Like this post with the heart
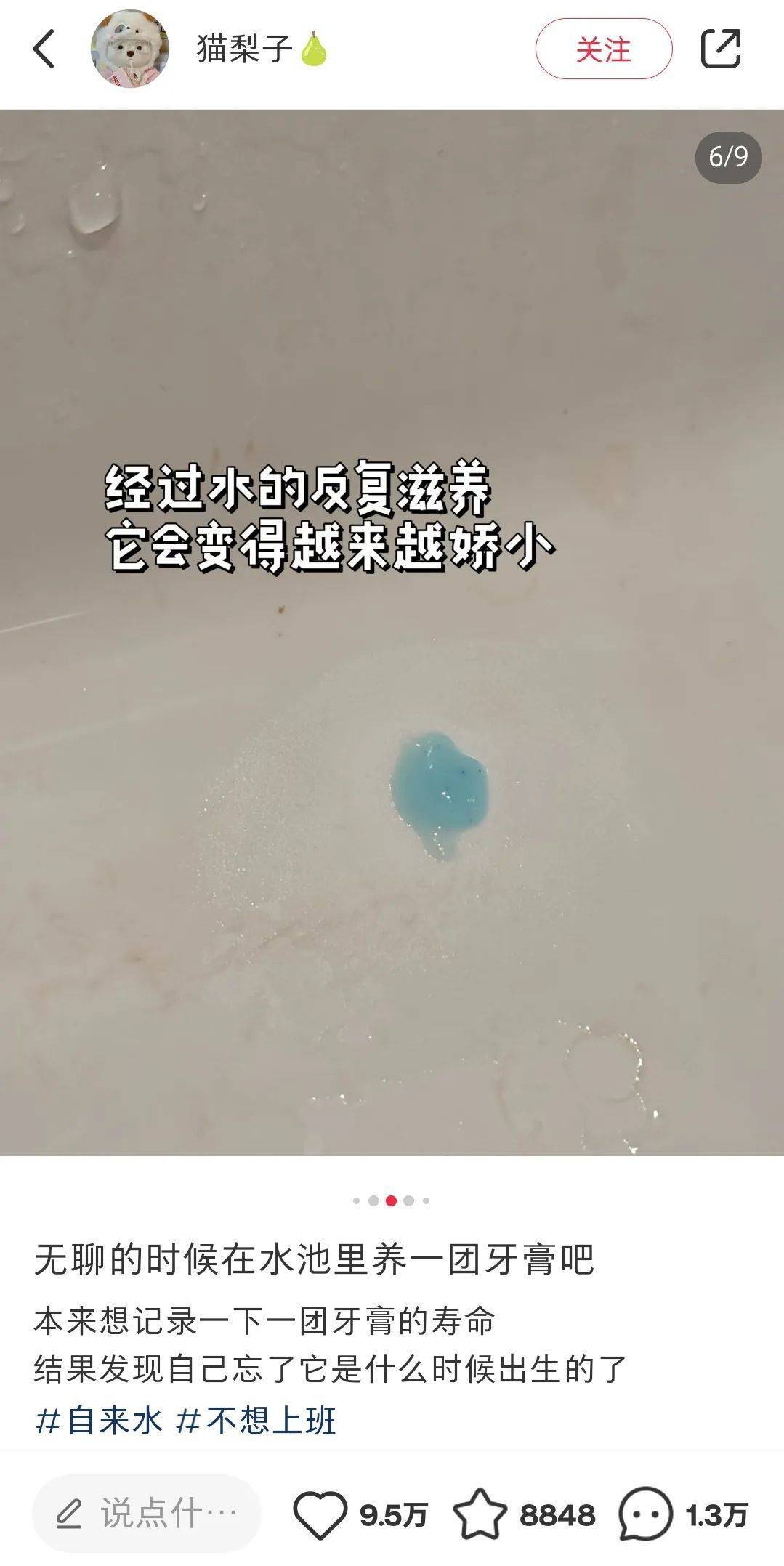 coord(320,1514)
